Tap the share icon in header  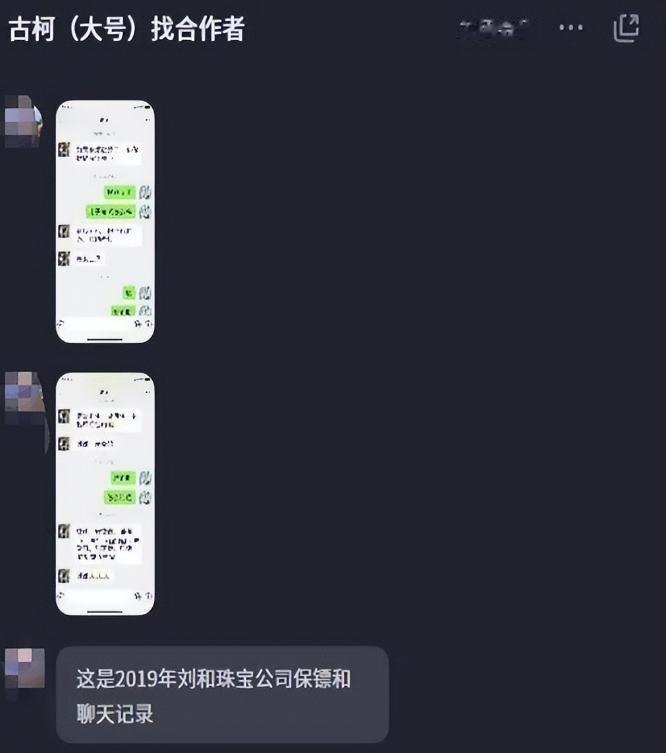[626, 28]
